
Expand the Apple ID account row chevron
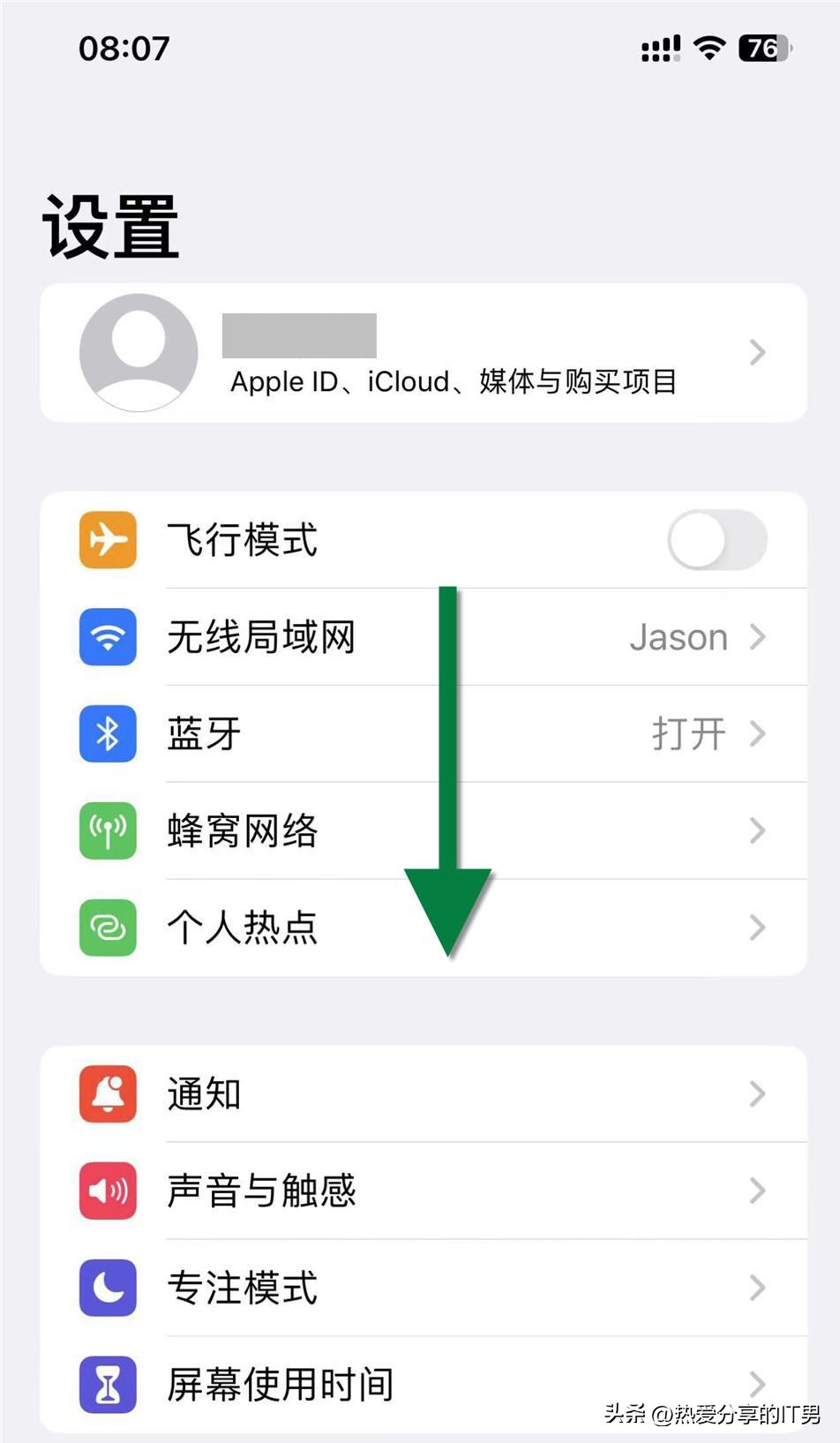click(756, 352)
